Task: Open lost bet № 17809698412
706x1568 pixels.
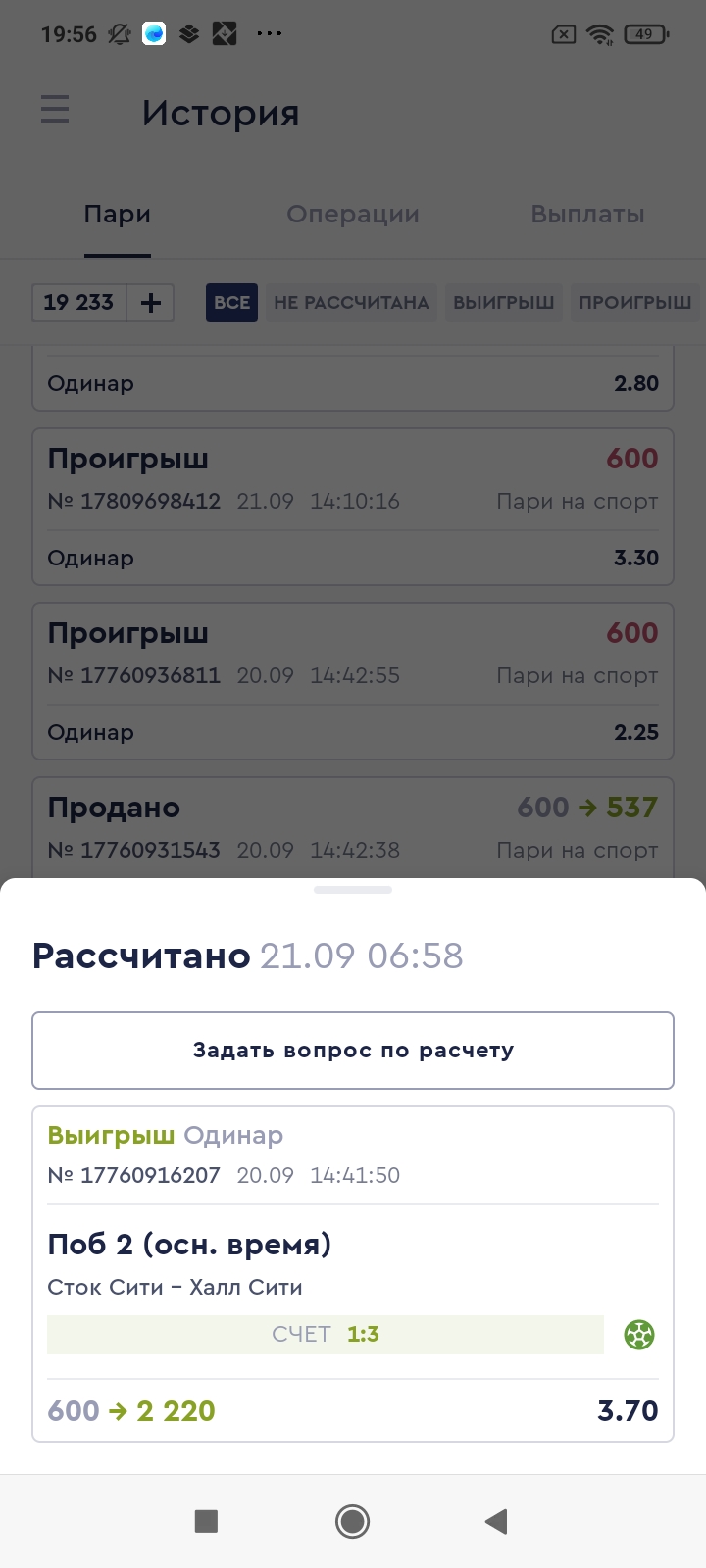Action: pyautogui.click(x=353, y=507)
